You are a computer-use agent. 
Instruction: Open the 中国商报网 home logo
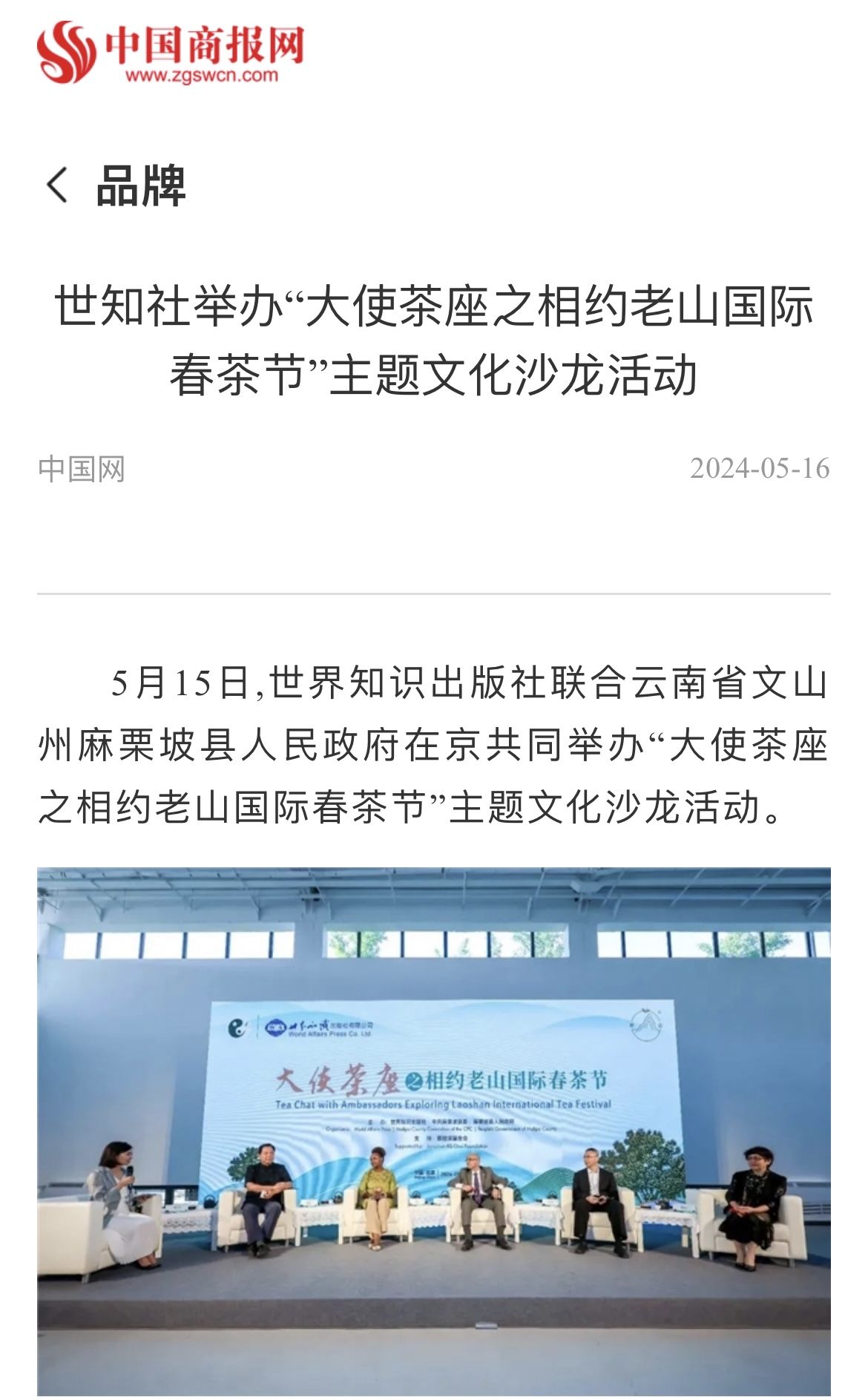point(171,51)
